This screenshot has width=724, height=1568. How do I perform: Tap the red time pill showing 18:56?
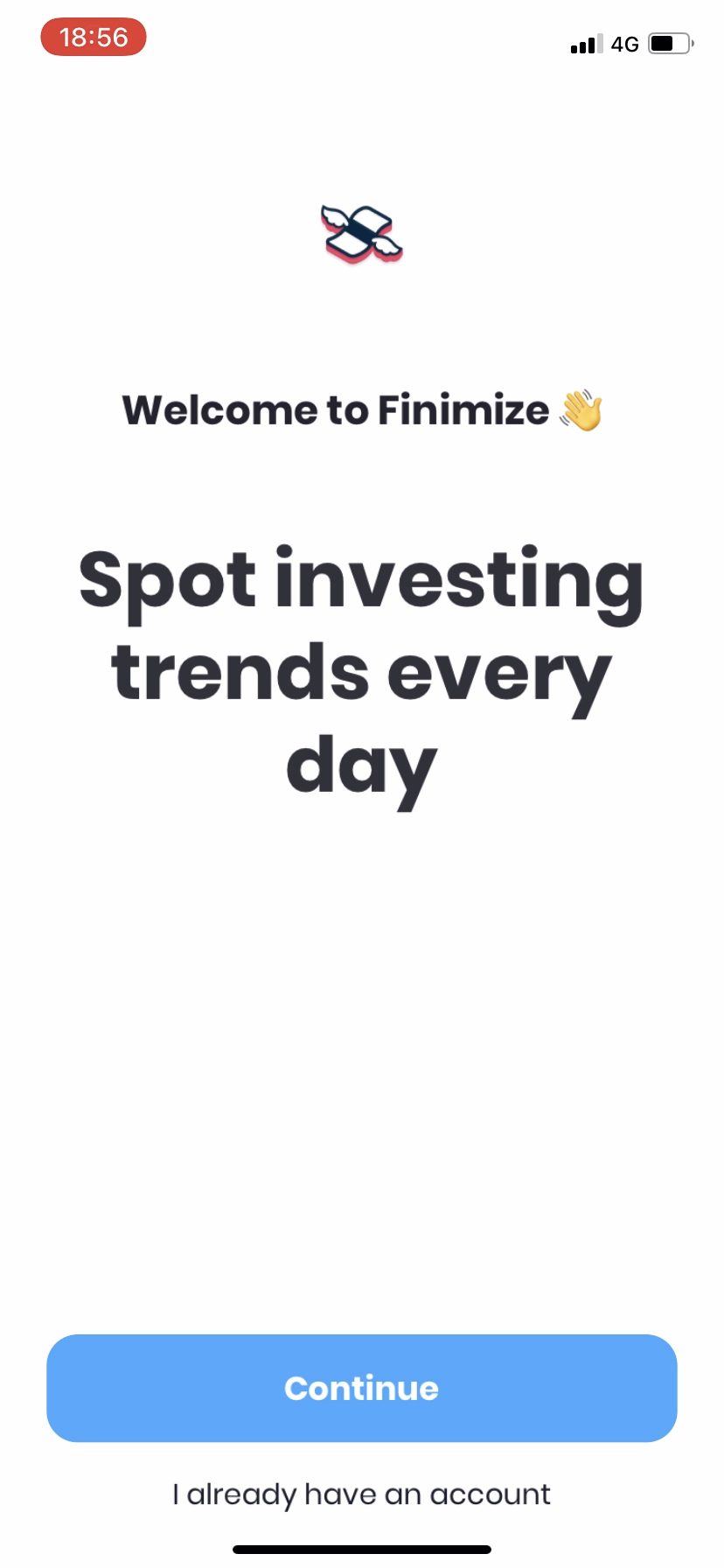pyautogui.click(x=93, y=37)
